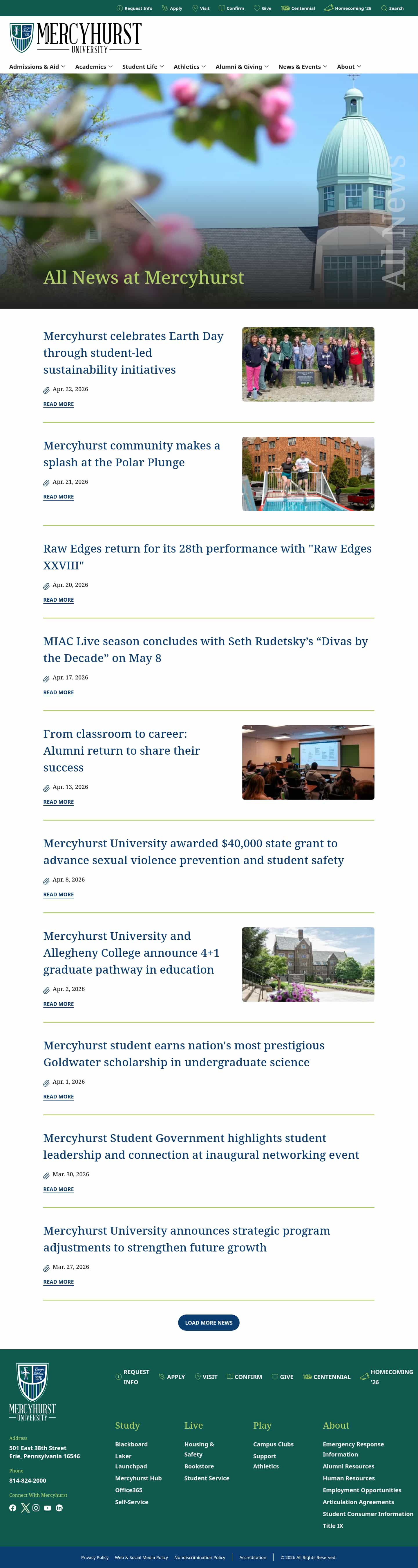Image resolution: width=418 pixels, height=1568 pixels.
Task: Open Campus Clubs footer link
Action: click(x=273, y=1444)
